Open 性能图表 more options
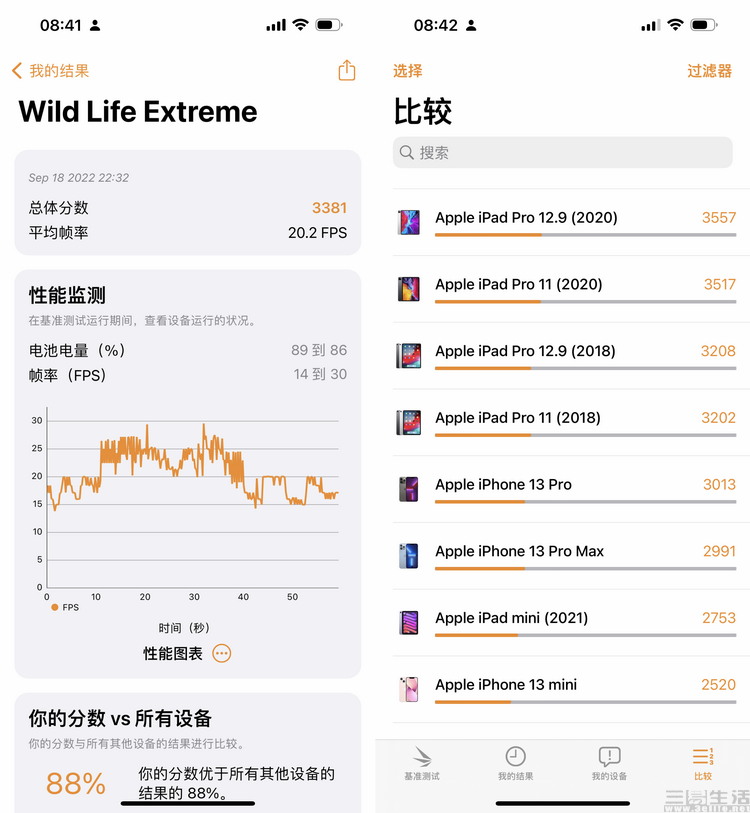 click(222, 653)
